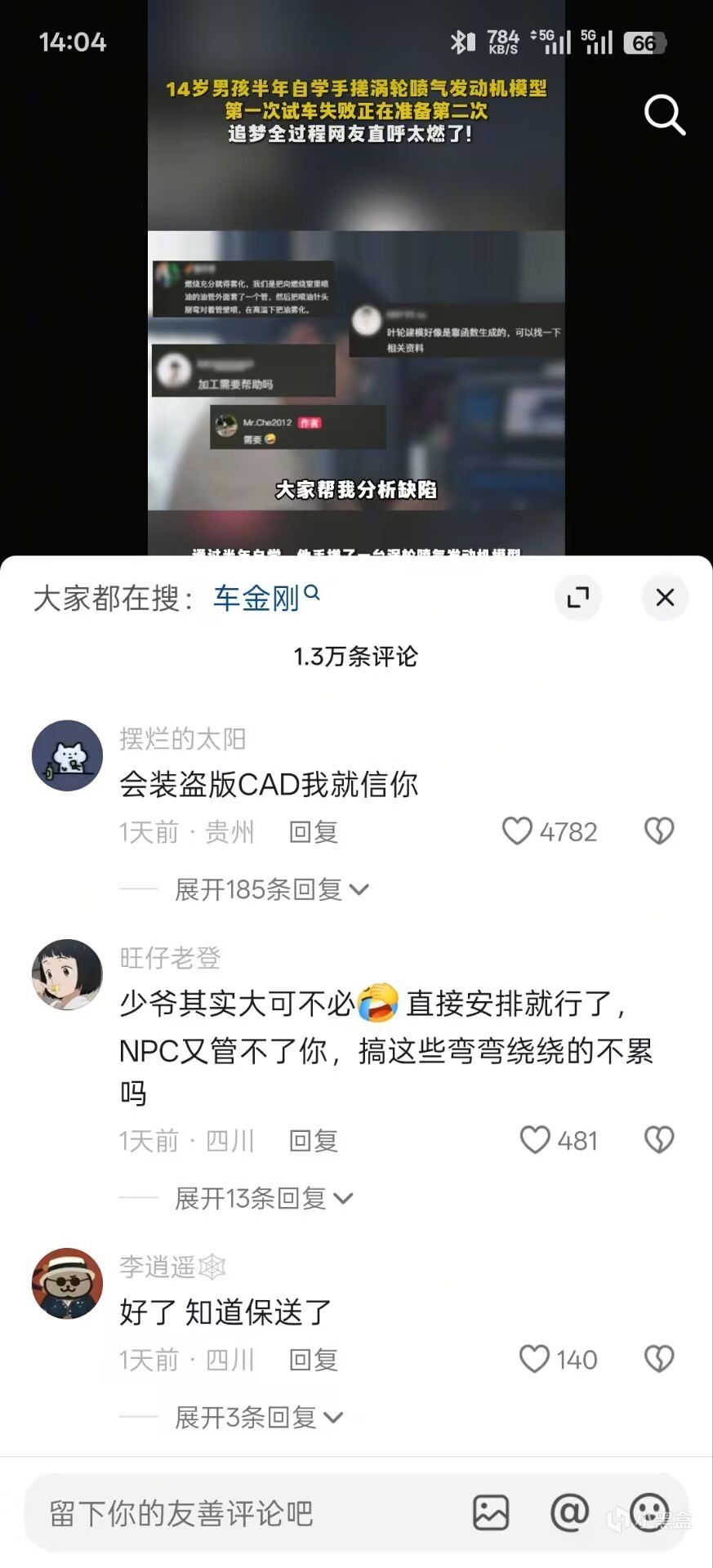This screenshot has width=713, height=1568.
Task: Dislike 摆烂的太阳's comment
Action: tap(659, 831)
